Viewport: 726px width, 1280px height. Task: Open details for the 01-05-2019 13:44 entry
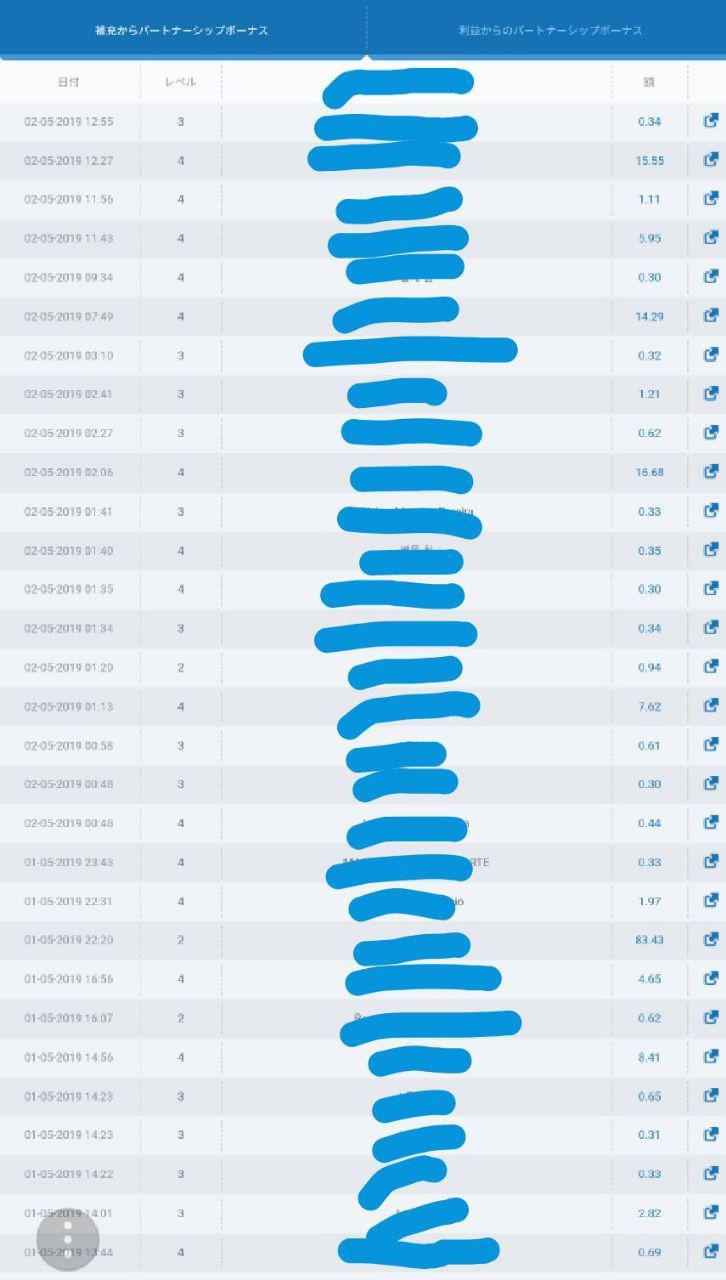coord(711,1252)
